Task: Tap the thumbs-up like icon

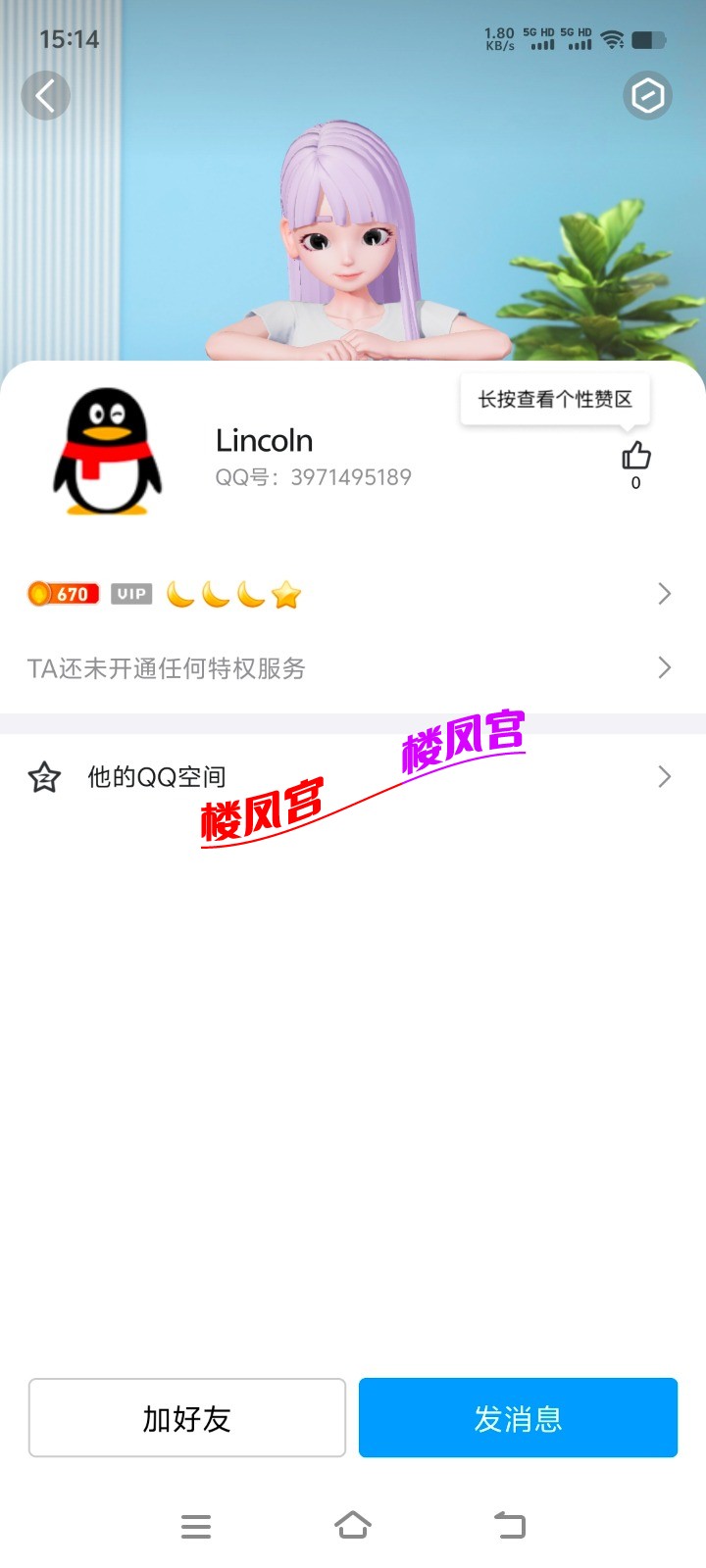Action: pyautogui.click(x=636, y=454)
